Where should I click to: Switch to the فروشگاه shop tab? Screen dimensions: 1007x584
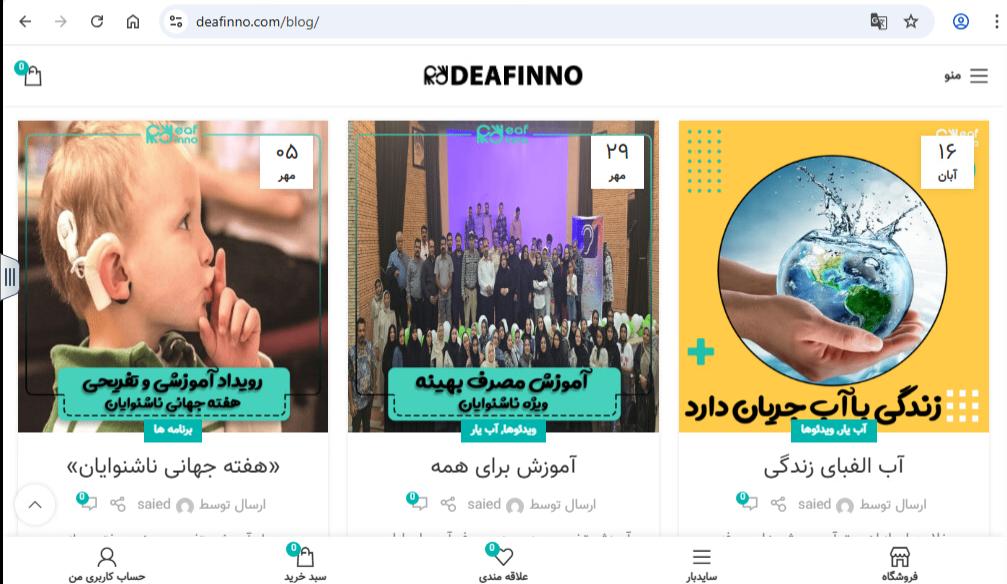tap(900, 563)
